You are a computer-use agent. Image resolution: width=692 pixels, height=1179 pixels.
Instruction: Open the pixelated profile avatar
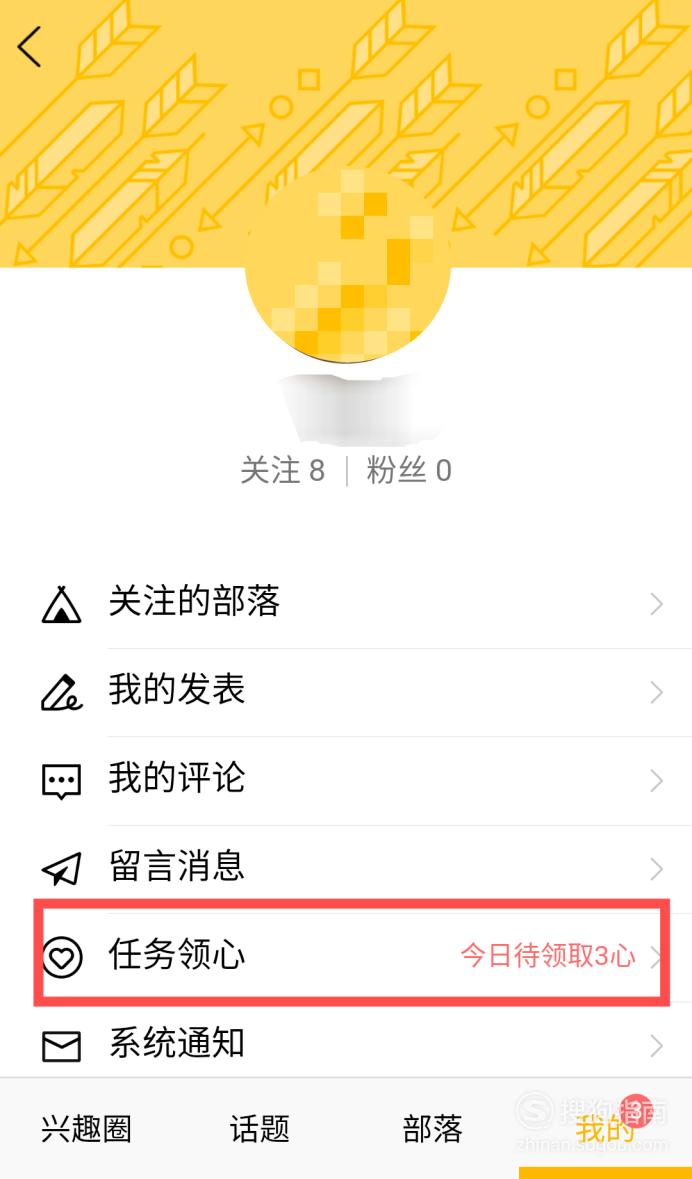[x=348, y=265]
